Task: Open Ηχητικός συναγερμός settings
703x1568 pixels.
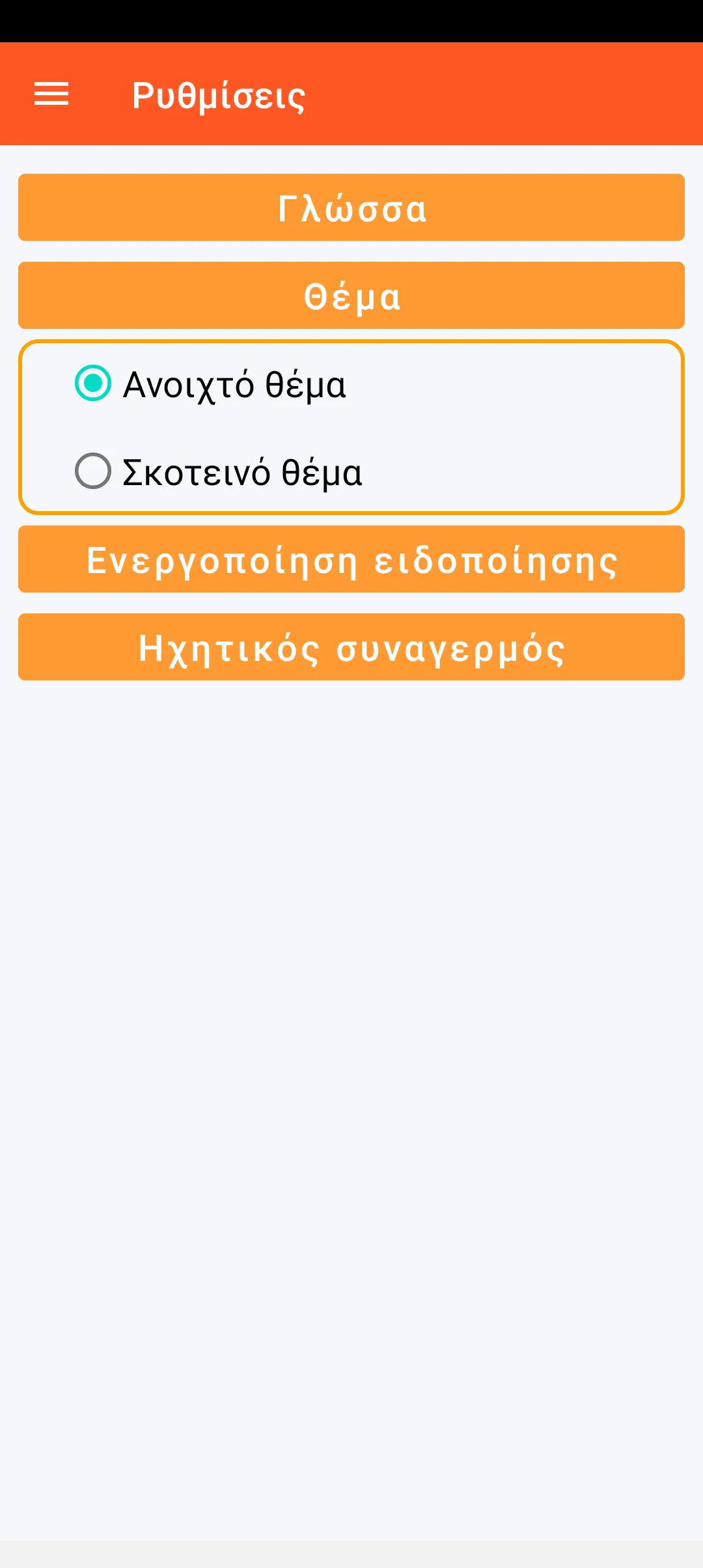Action: 351,647
